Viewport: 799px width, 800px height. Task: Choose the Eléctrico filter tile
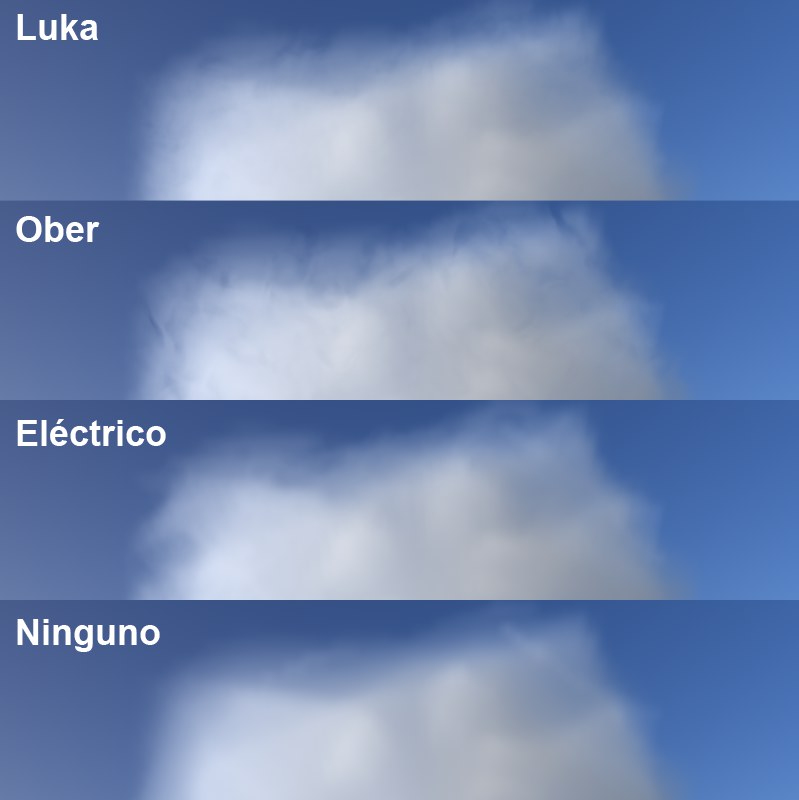400,500
